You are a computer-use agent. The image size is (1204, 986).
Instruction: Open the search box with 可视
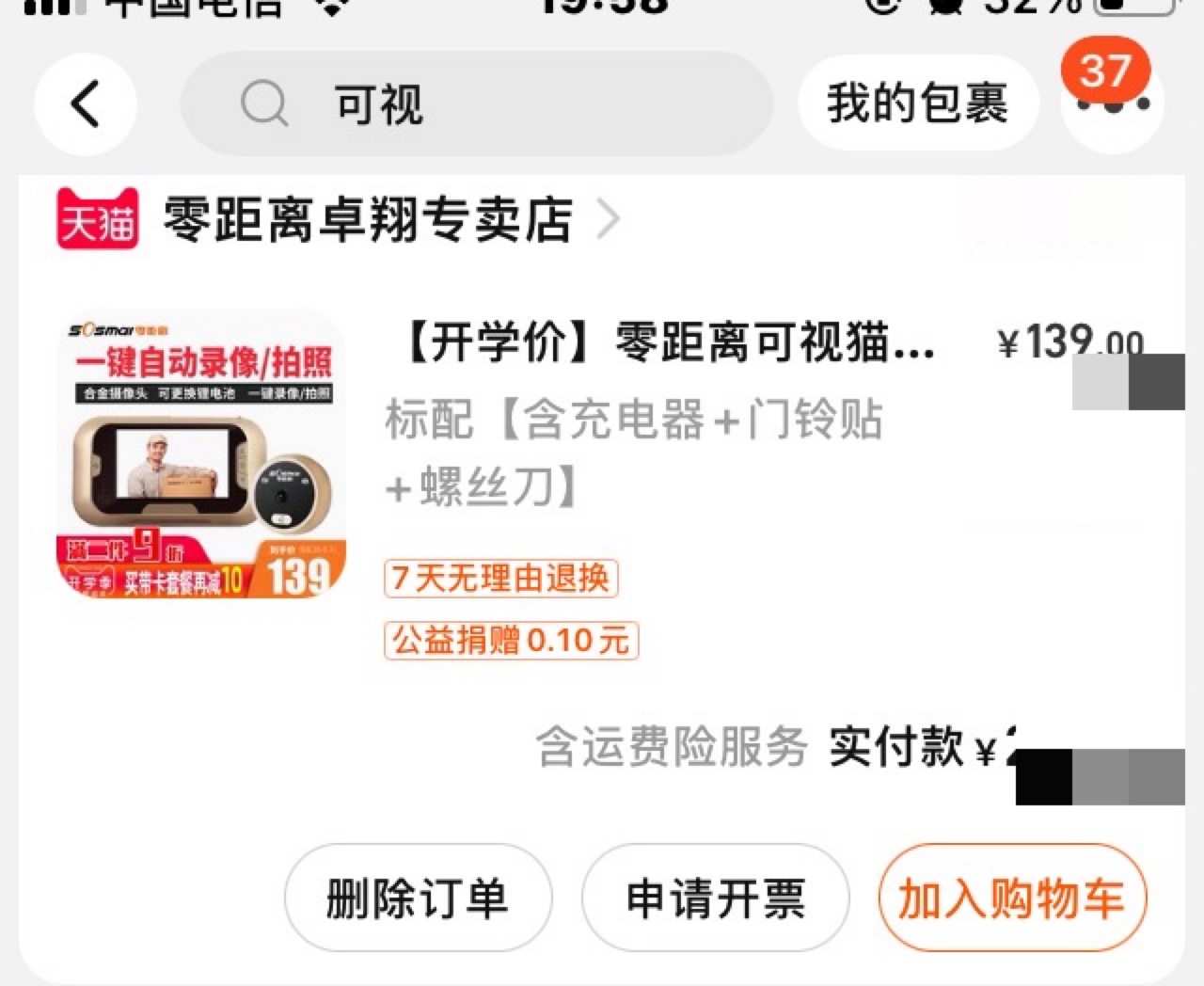click(x=475, y=103)
